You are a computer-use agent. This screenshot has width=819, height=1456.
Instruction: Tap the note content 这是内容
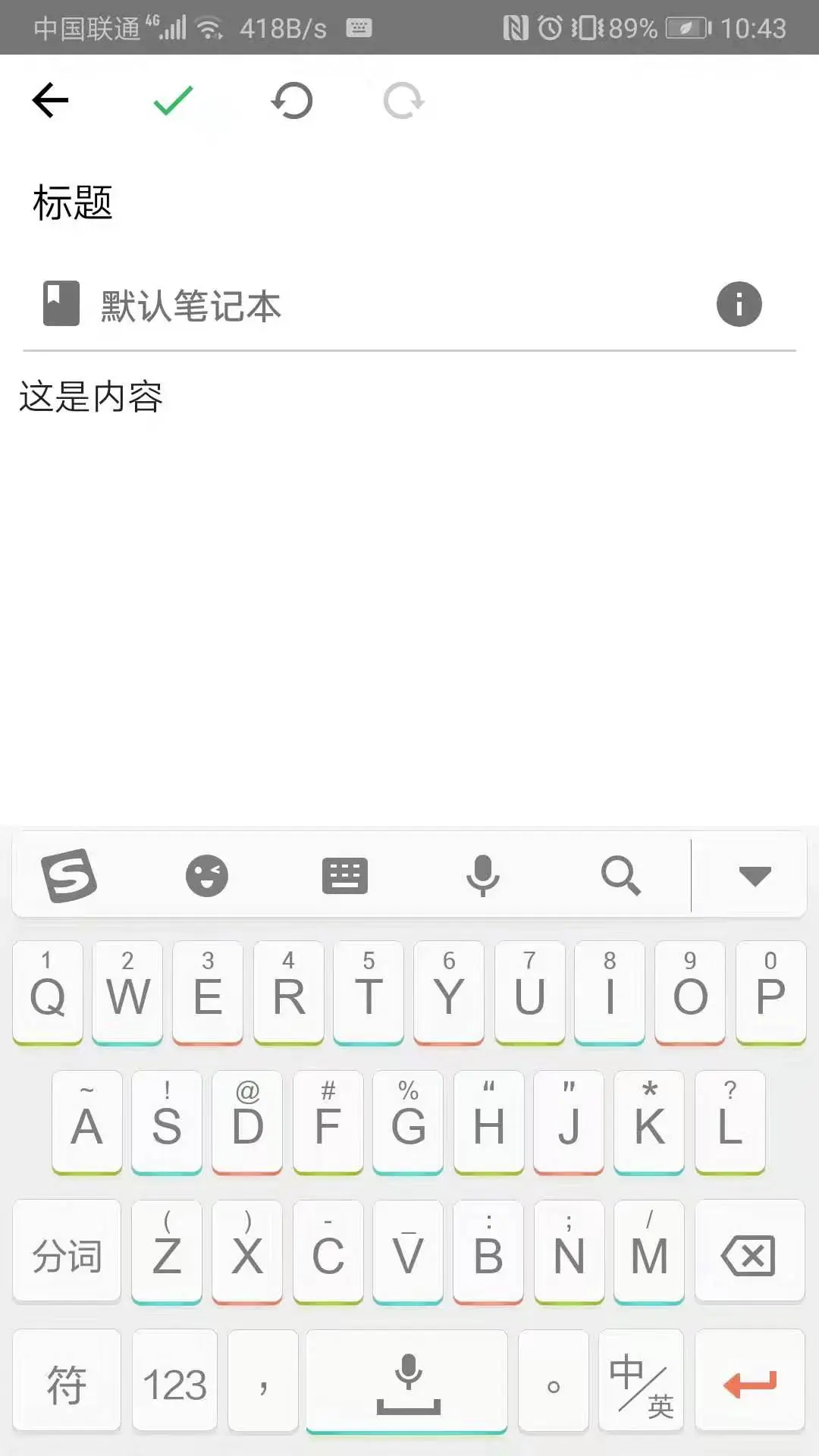[91, 397]
